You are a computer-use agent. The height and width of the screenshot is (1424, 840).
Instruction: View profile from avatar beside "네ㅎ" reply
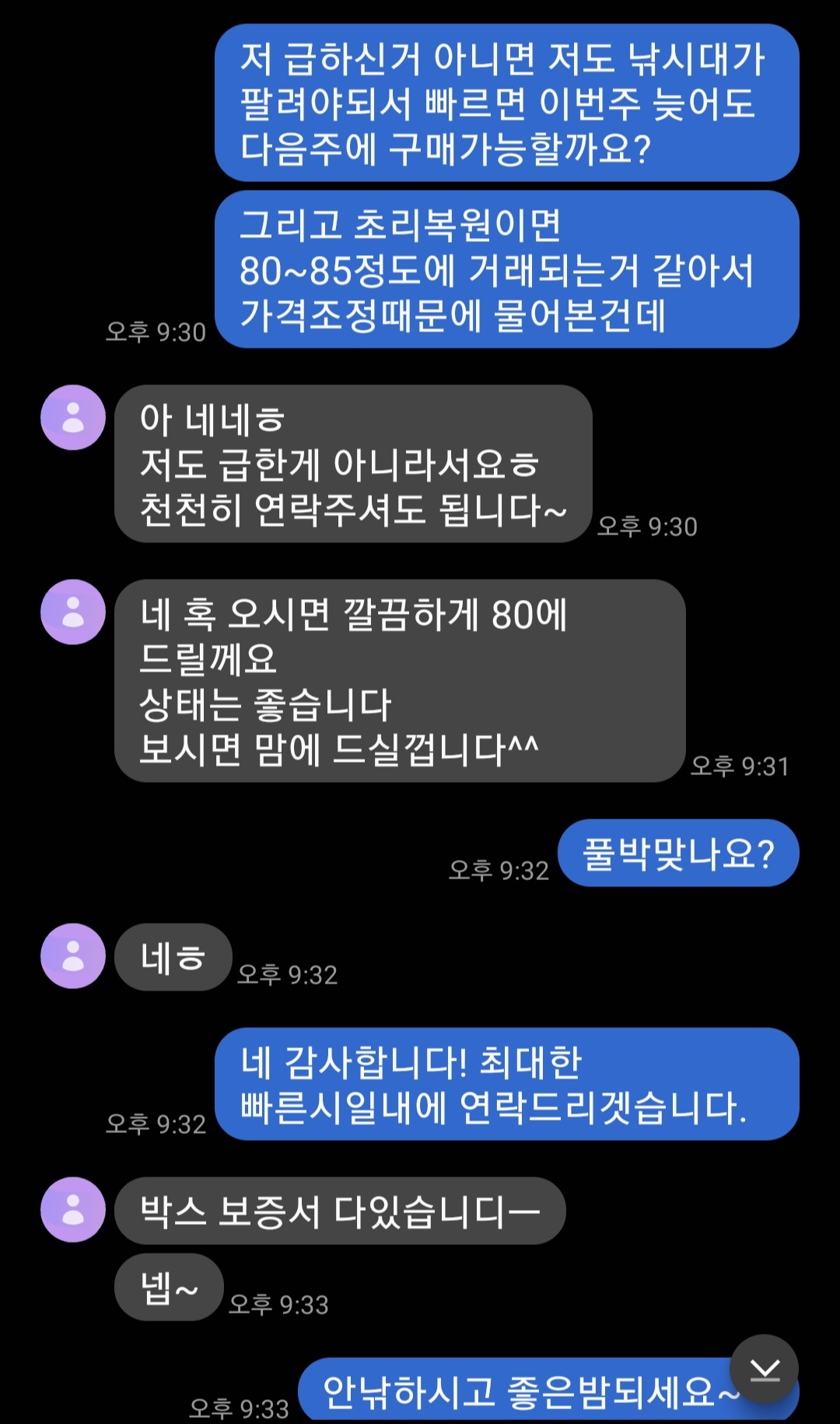(x=73, y=956)
